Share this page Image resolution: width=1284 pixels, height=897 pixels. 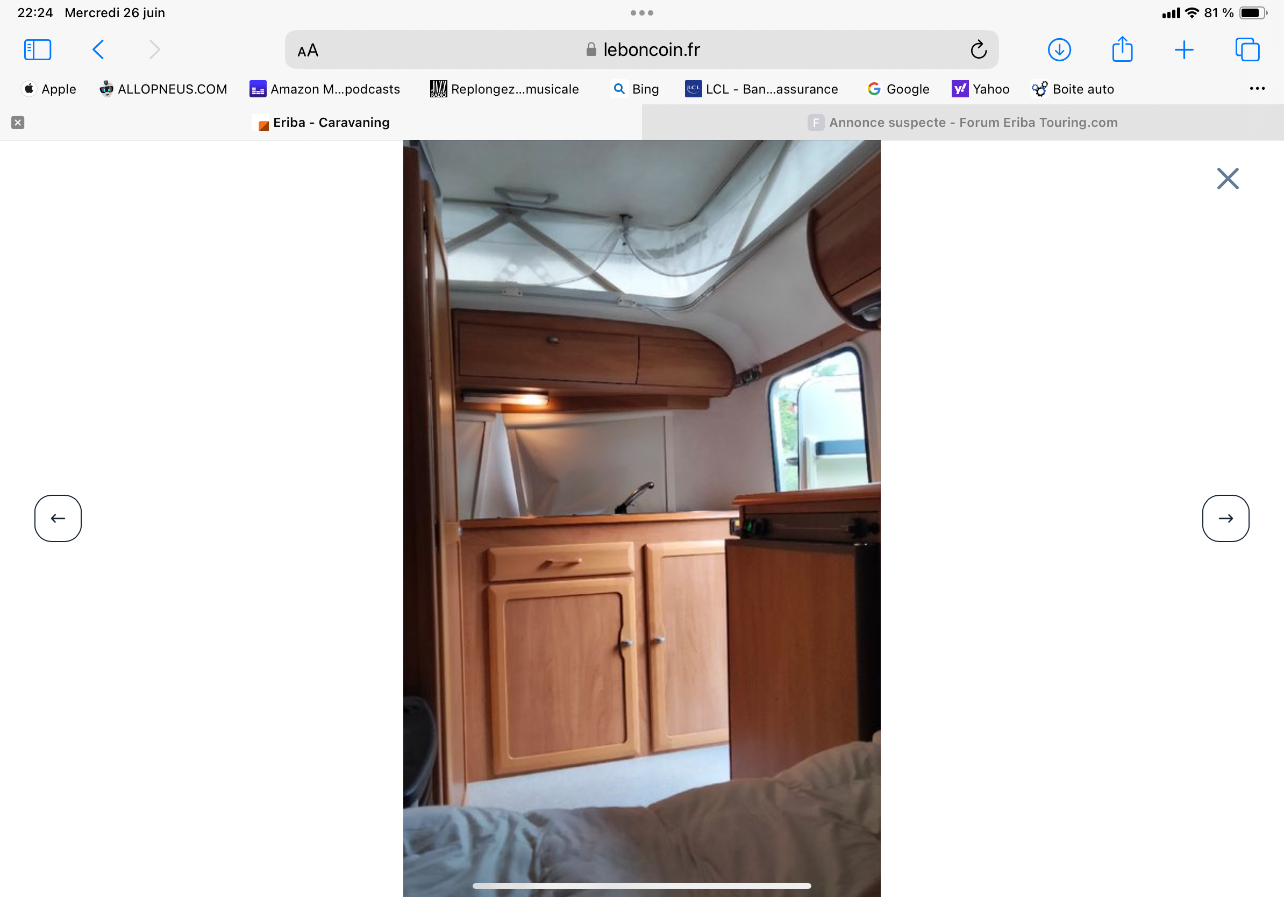pos(1122,49)
